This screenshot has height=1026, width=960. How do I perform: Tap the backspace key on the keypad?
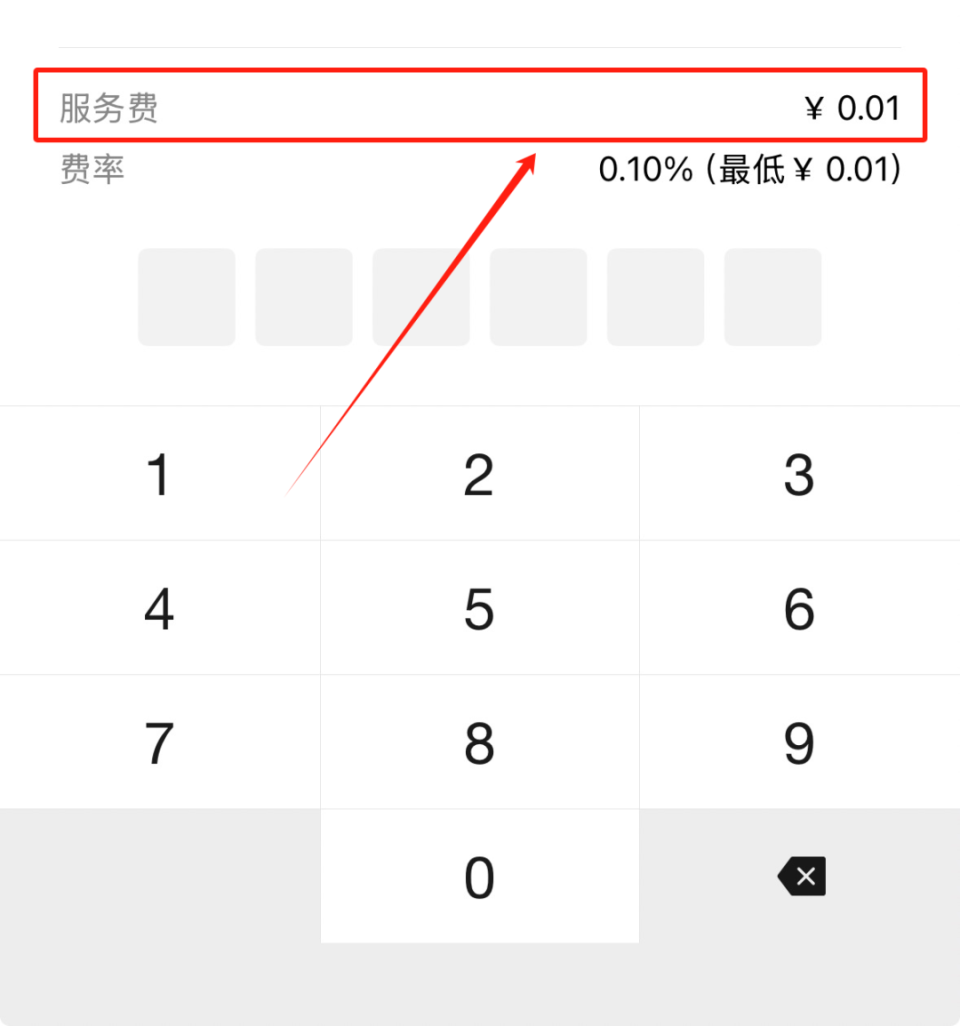point(800,876)
